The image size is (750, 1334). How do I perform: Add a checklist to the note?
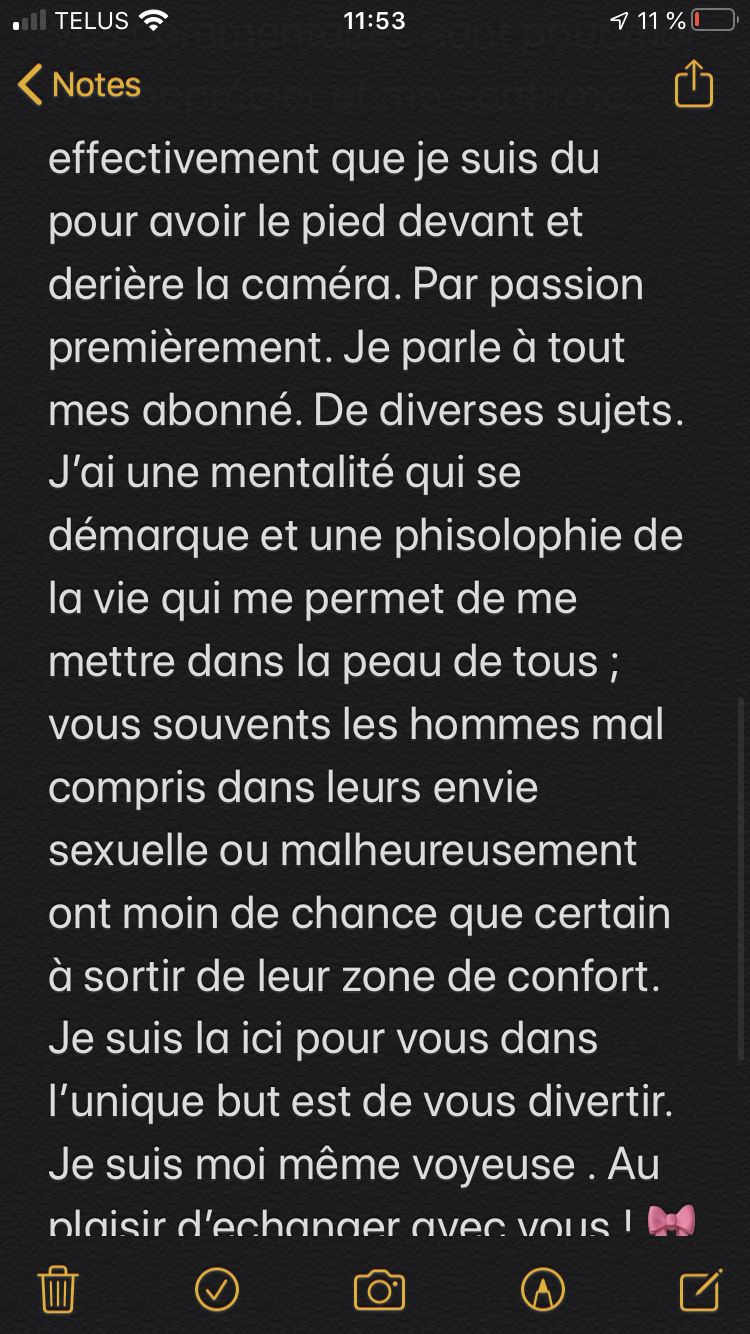tap(217, 1289)
